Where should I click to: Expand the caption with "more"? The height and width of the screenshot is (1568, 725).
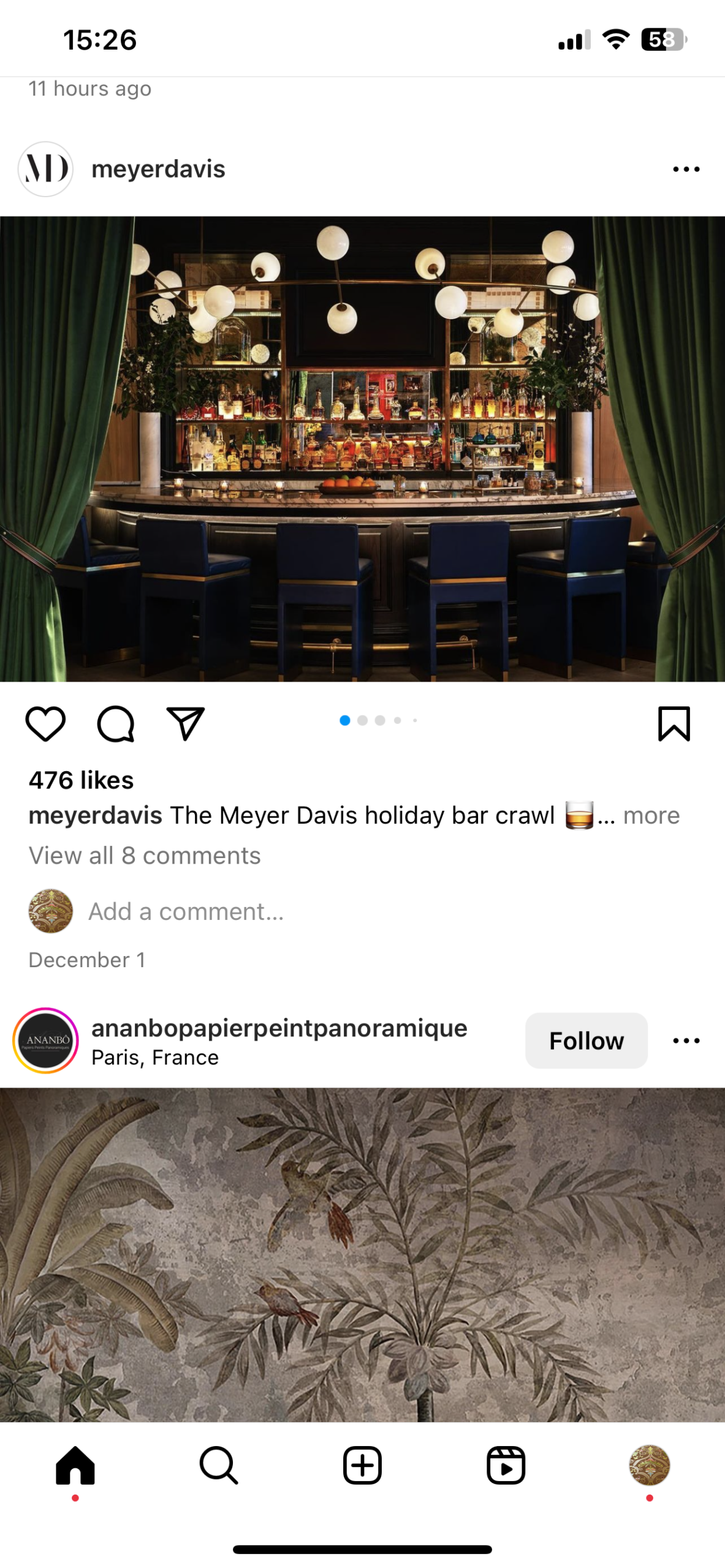click(651, 815)
